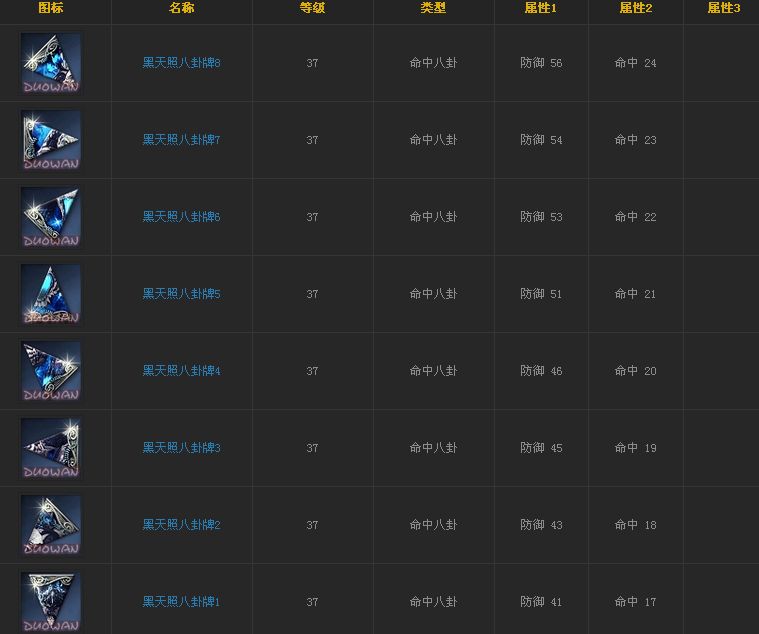This screenshot has width=759, height=634.
Task: Open the 黑天照八卦牌1 item link
Action: click(181, 602)
